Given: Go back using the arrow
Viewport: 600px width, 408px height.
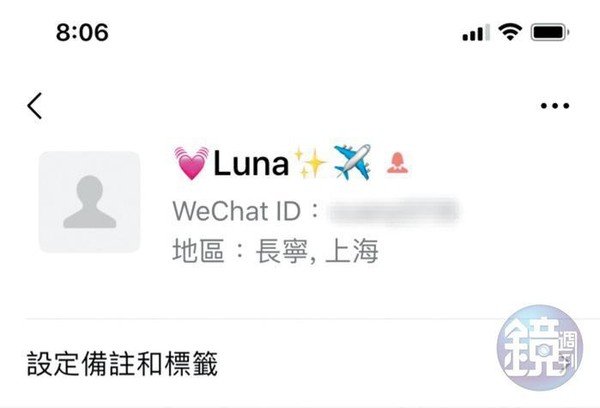Looking at the screenshot, I should (x=35, y=106).
